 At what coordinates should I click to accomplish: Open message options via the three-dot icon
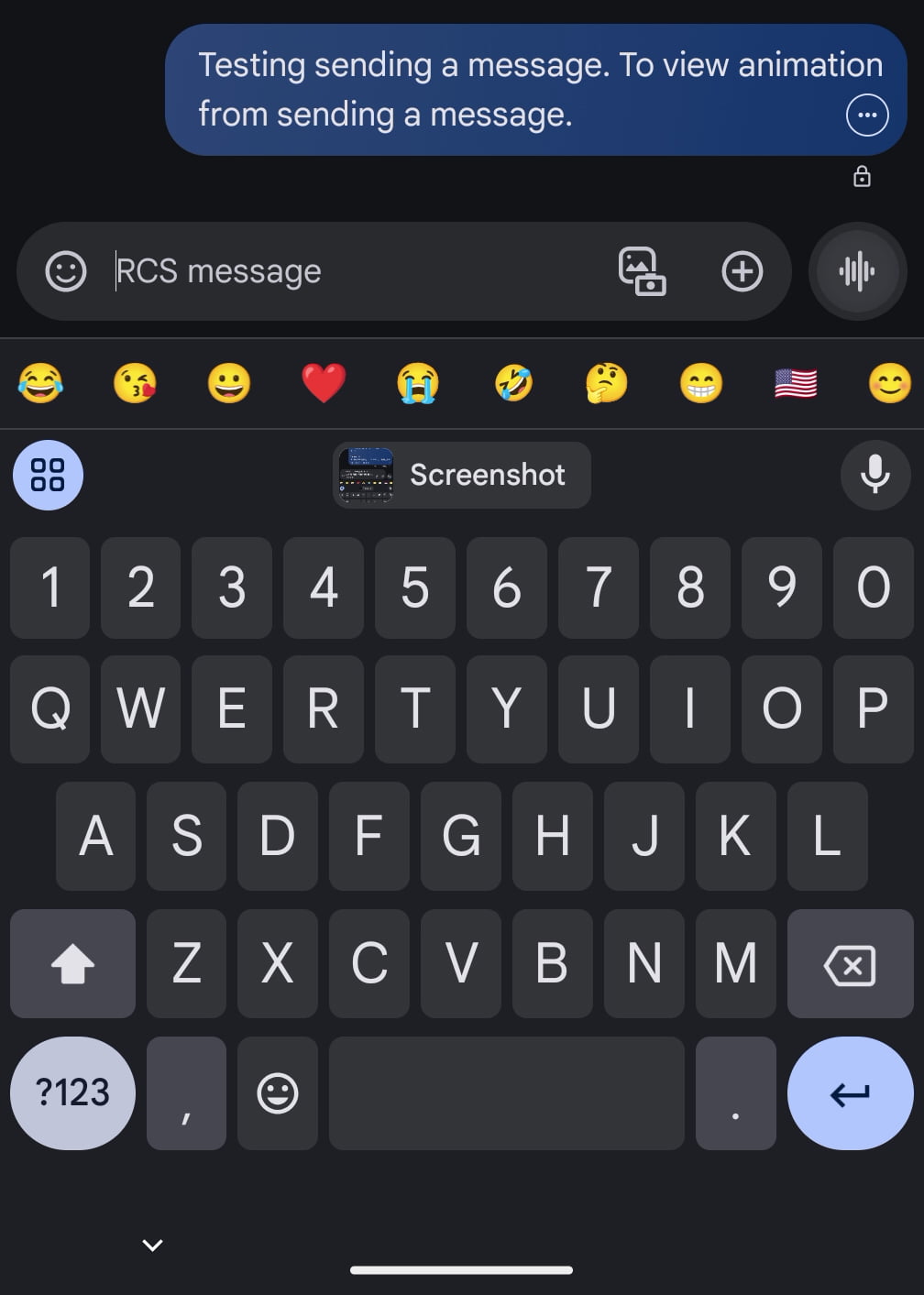tap(866, 115)
